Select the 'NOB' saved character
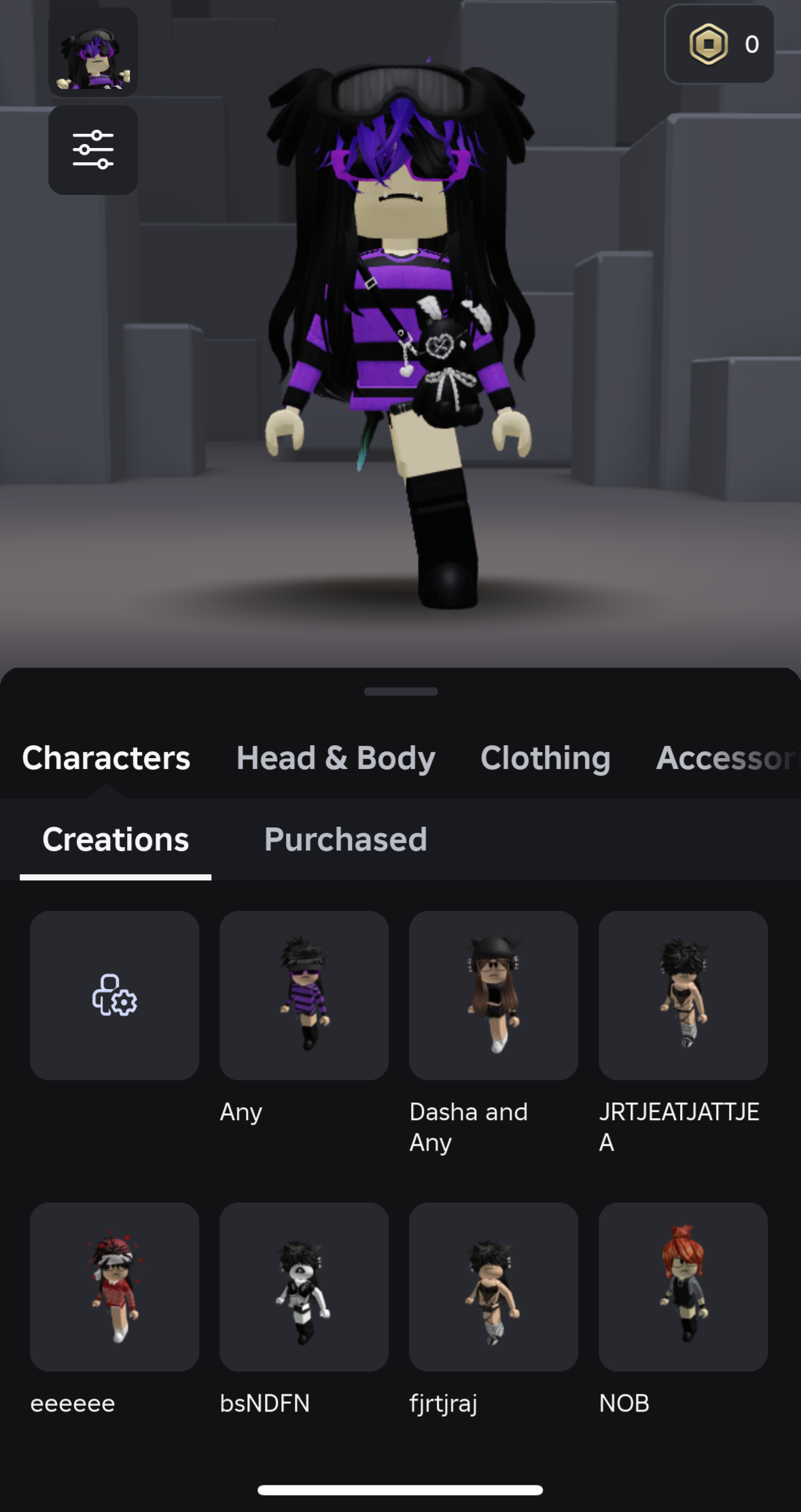 point(683,1287)
